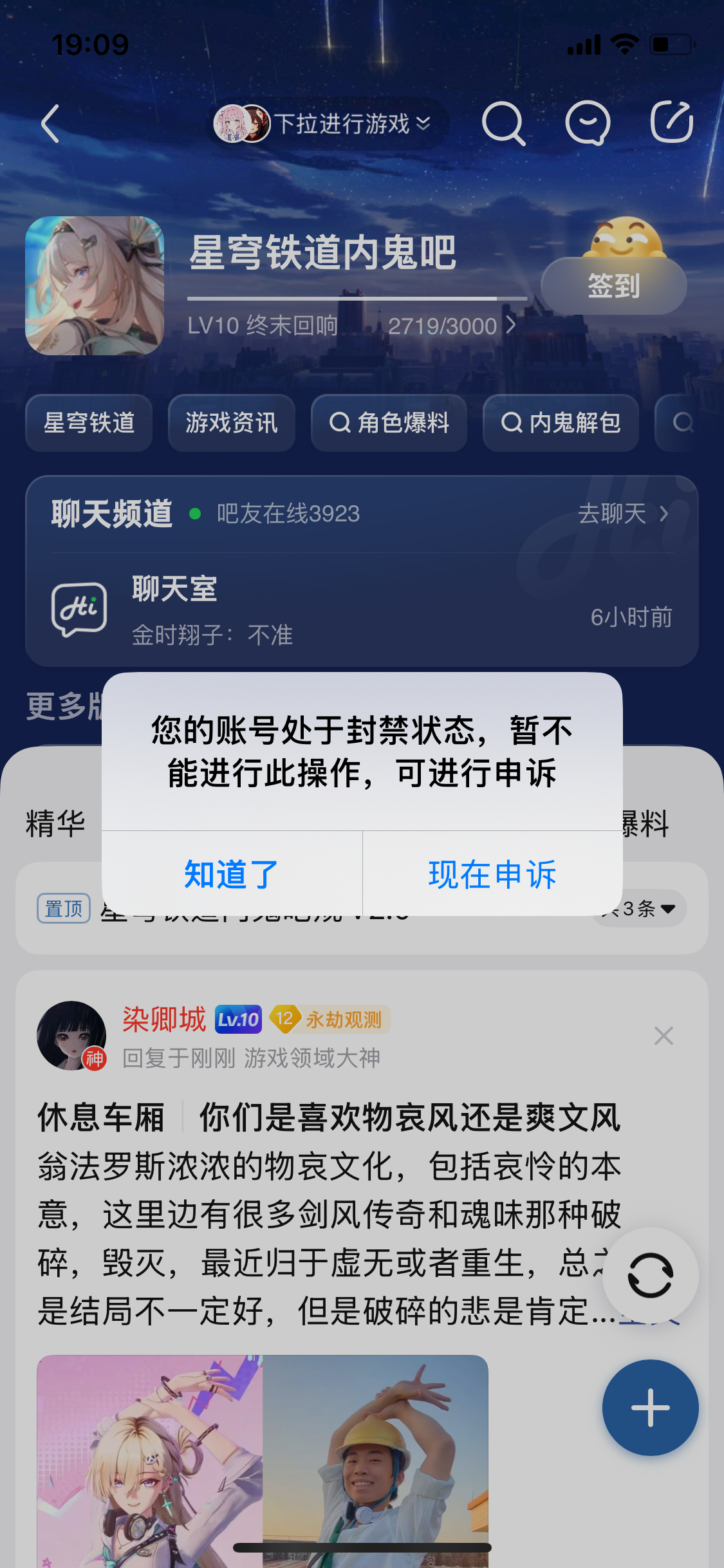Refresh the feed with the circular arrows button
This screenshot has width=724, height=1568.
(650, 1275)
